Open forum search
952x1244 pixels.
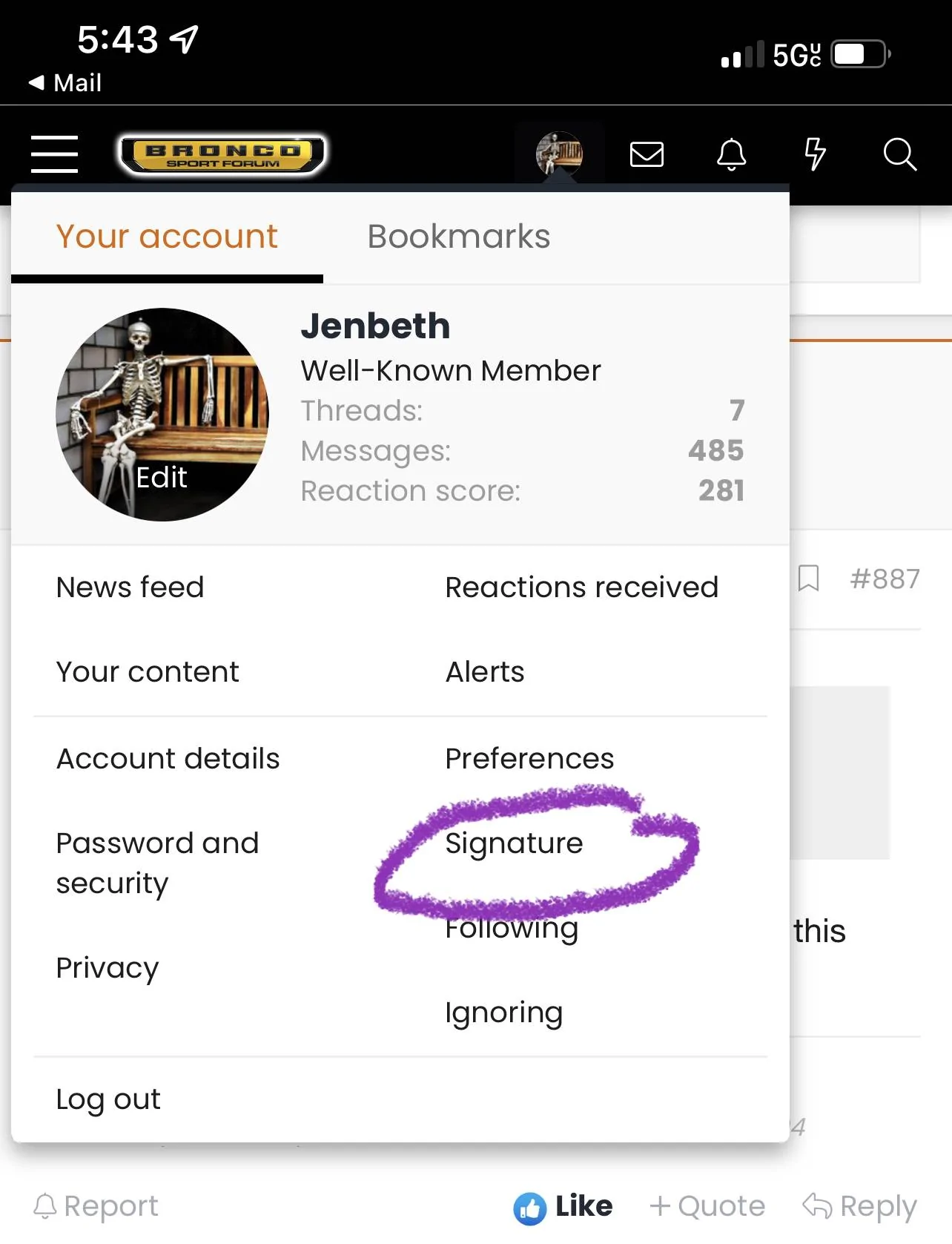click(899, 154)
